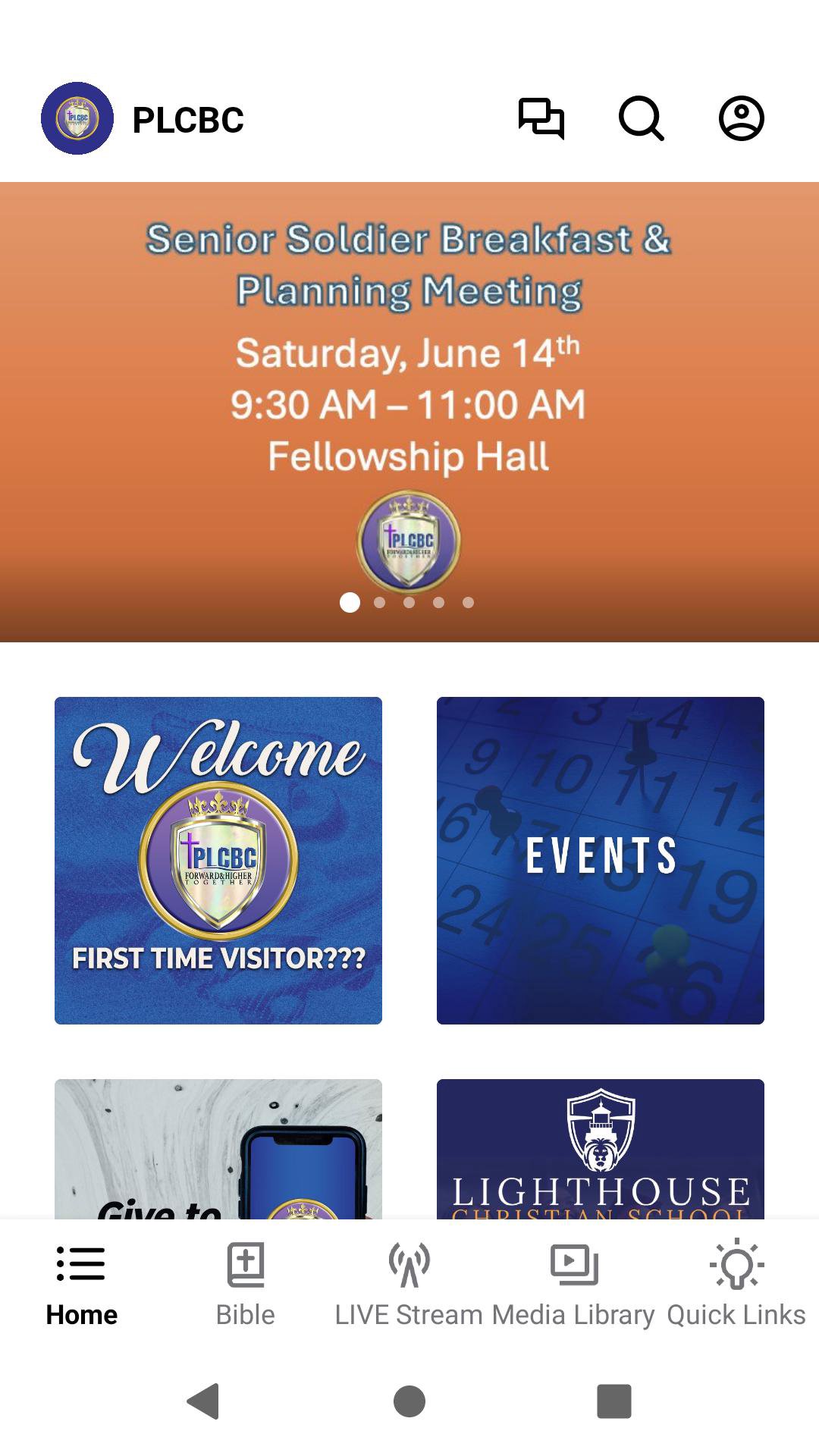Switch to the Bible tab
The width and height of the screenshot is (819, 1456).
[x=245, y=1283]
